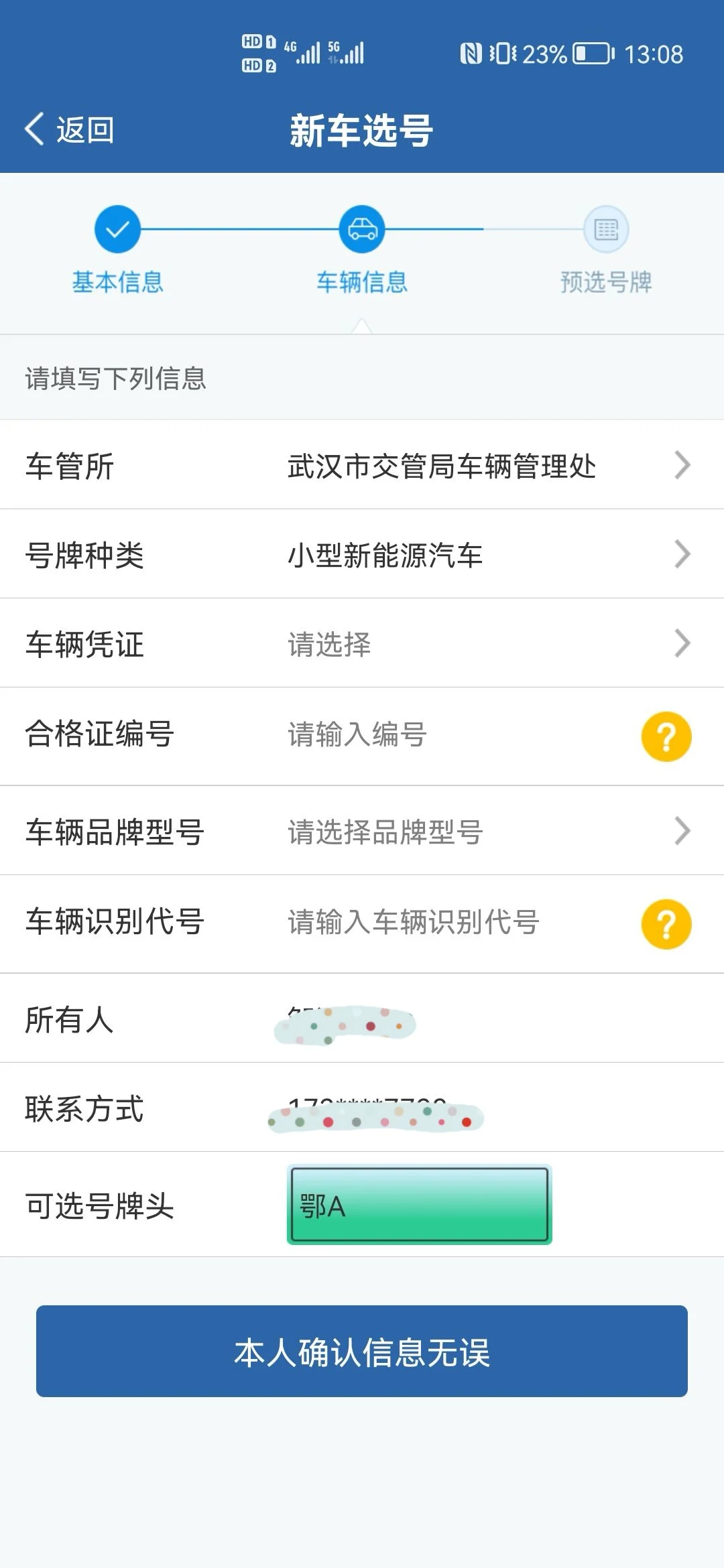724x1568 pixels.
Task: Select the 鄂A plate prefix
Action: [420, 1205]
